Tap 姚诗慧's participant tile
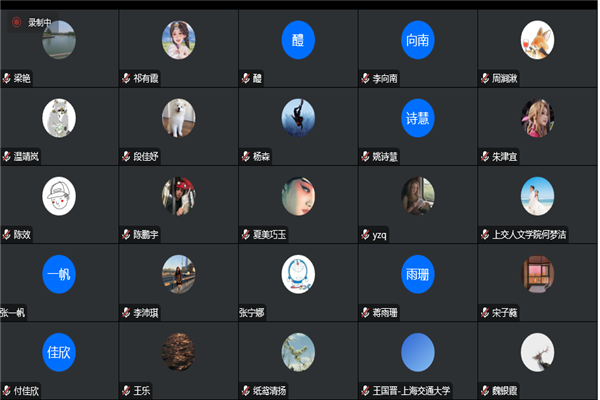 pyautogui.click(x=417, y=127)
